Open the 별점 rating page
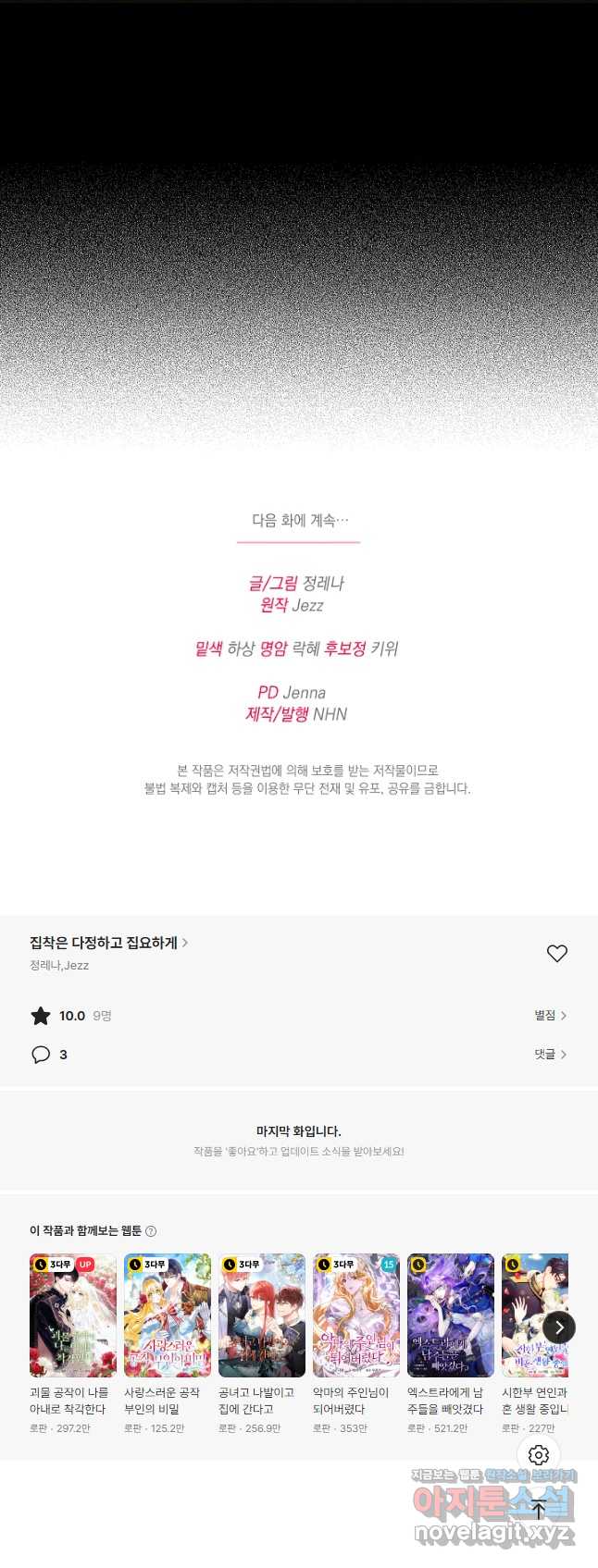Screen dimensions: 598x1568 coord(550,1016)
